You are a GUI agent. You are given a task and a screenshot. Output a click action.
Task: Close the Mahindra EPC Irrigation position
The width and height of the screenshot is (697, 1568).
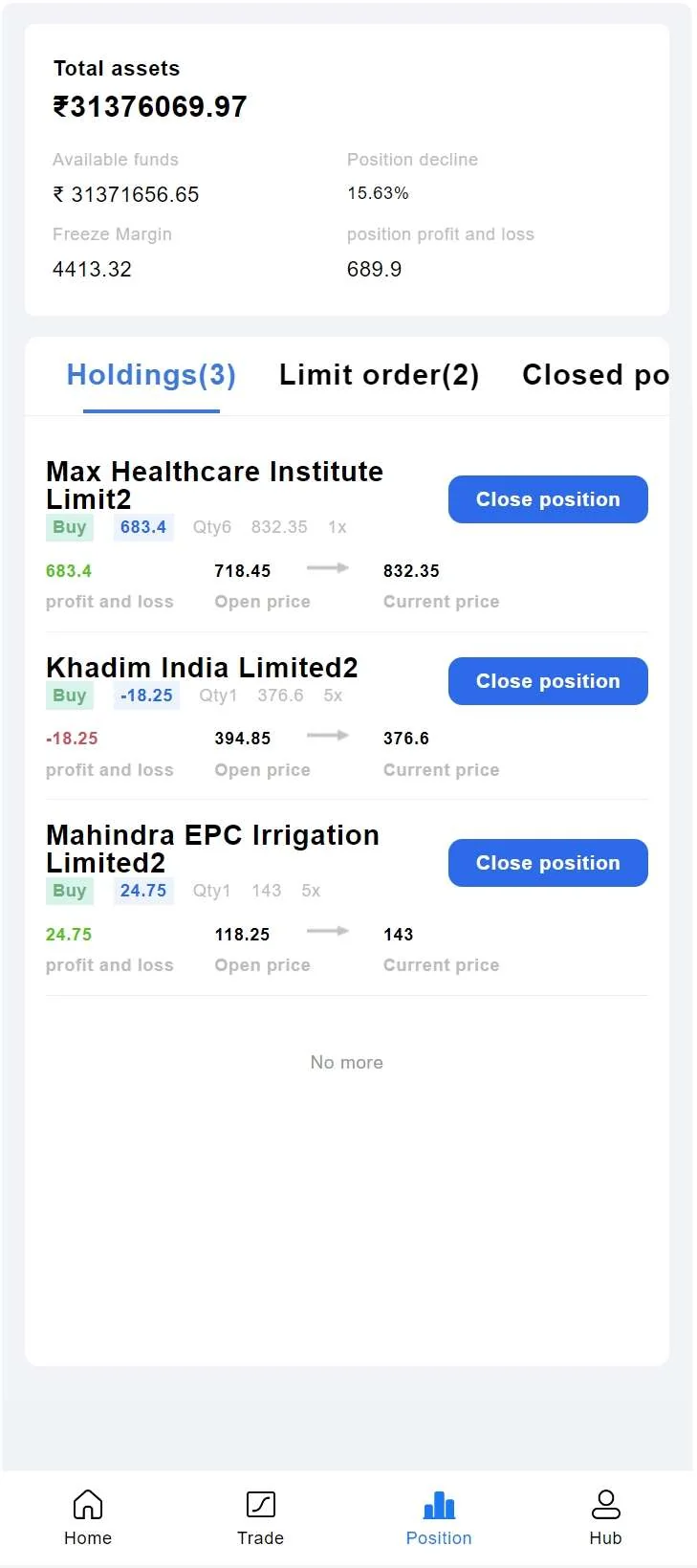548,863
